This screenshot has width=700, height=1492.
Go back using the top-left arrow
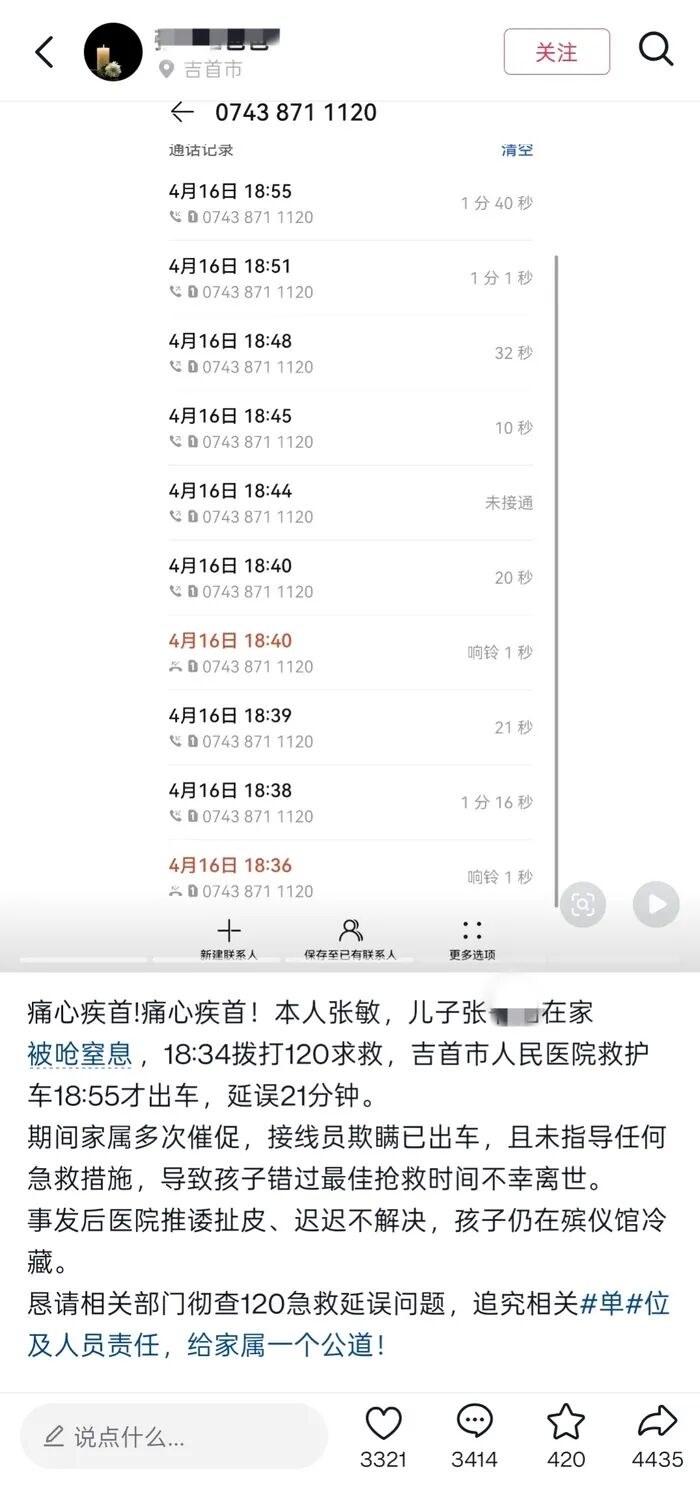(44, 52)
